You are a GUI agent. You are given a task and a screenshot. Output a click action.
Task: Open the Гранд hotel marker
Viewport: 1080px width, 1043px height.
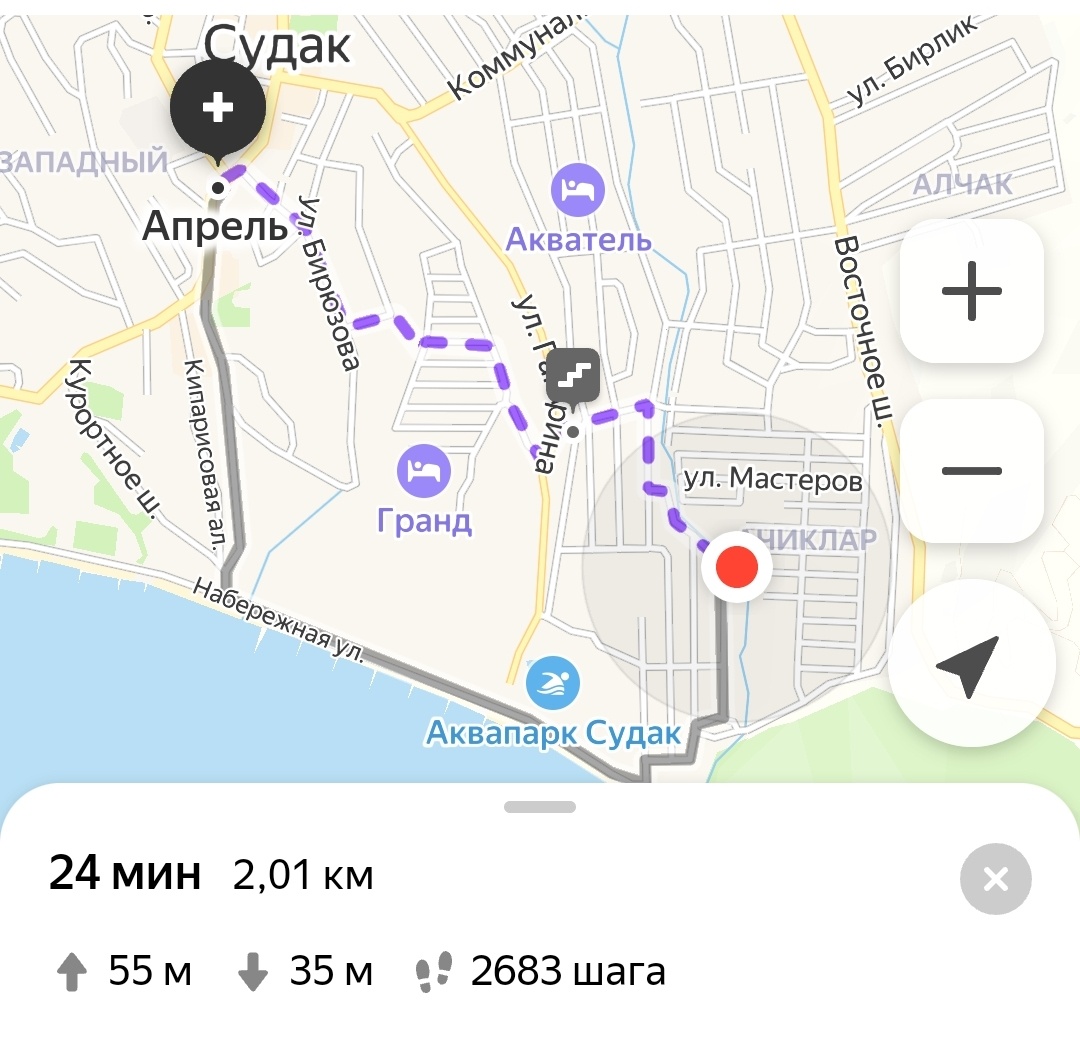point(425,470)
